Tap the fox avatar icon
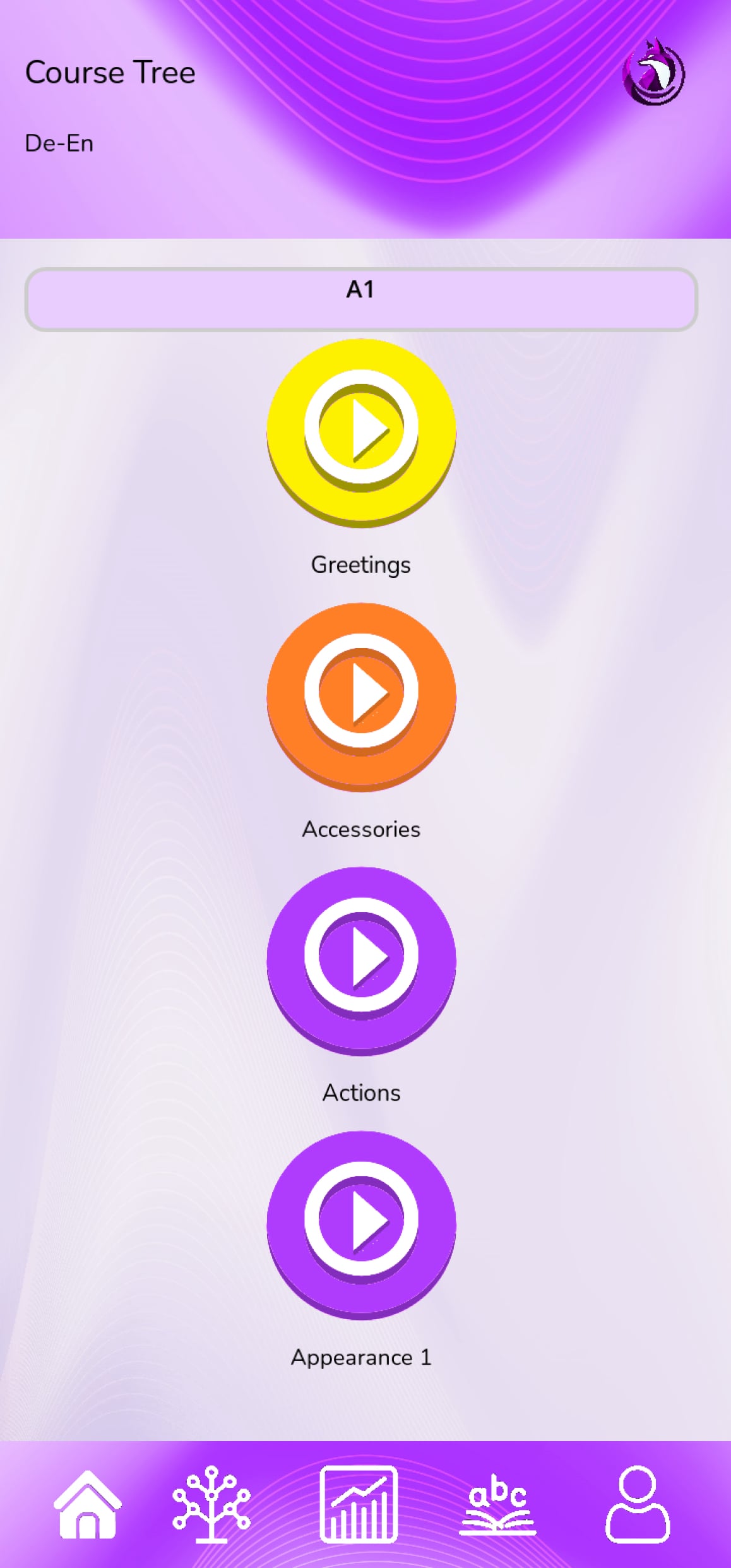This screenshot has height=1568, width=731. pyautogui.click(x=653, y=73)
